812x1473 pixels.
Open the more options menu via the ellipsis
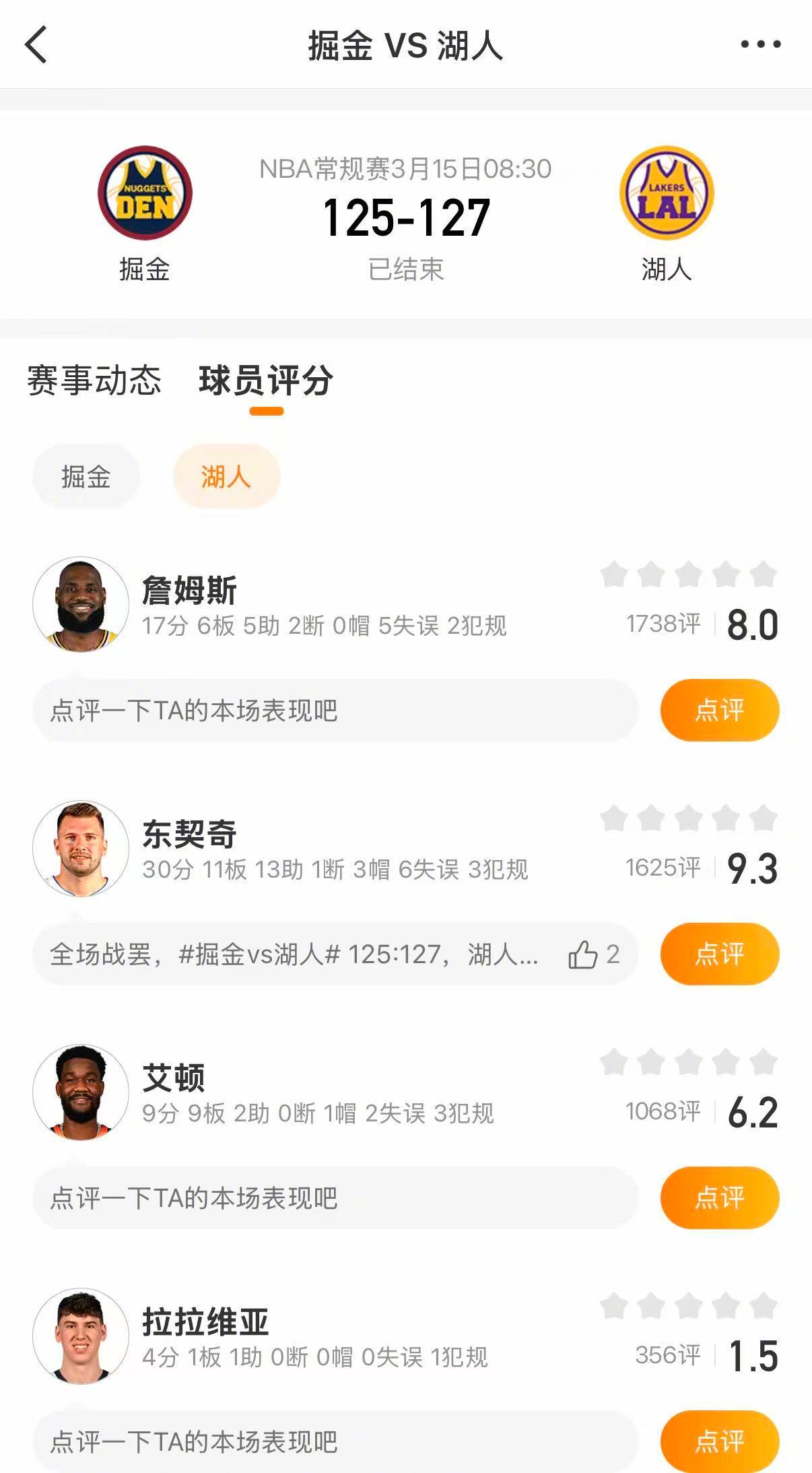click(760, 44)
